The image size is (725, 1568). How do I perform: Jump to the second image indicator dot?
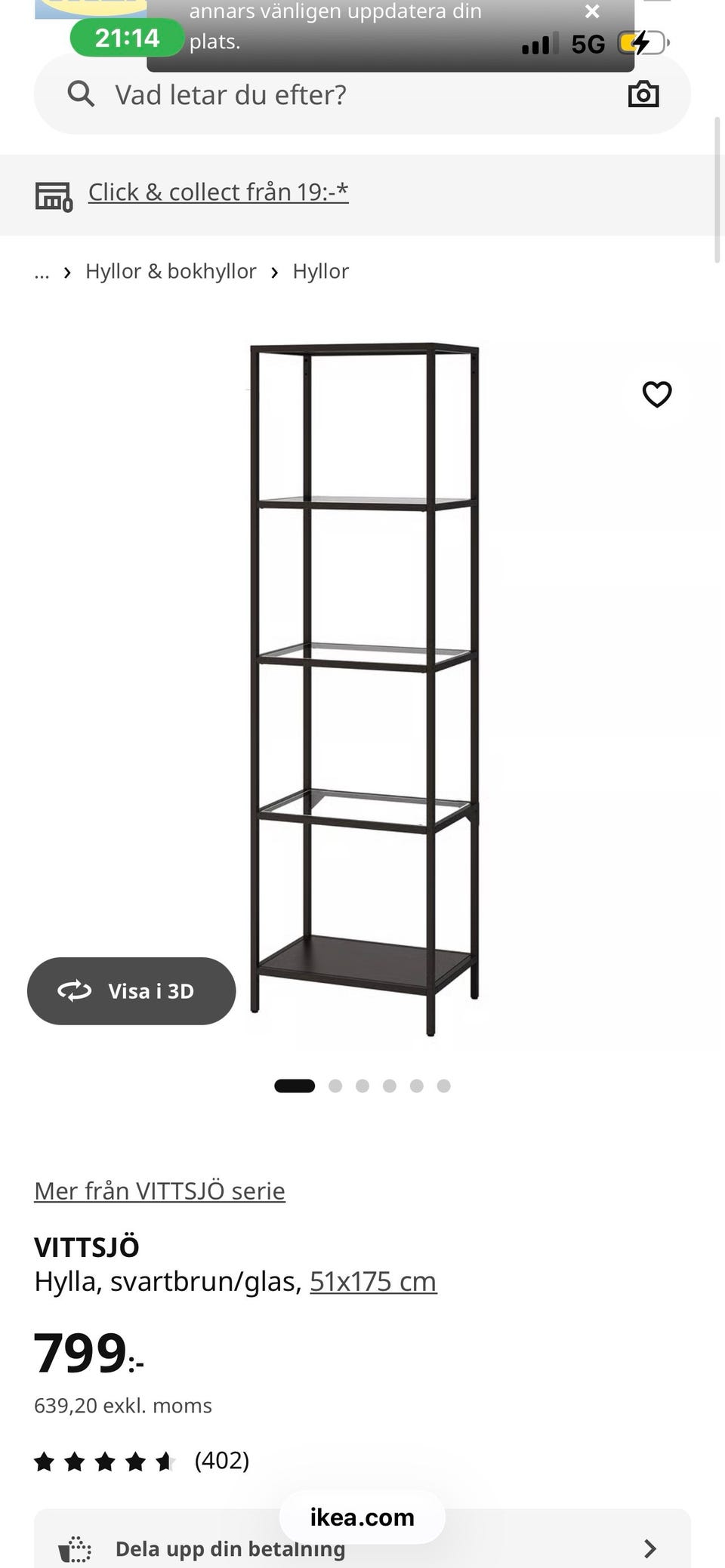tap(335, 1086)
